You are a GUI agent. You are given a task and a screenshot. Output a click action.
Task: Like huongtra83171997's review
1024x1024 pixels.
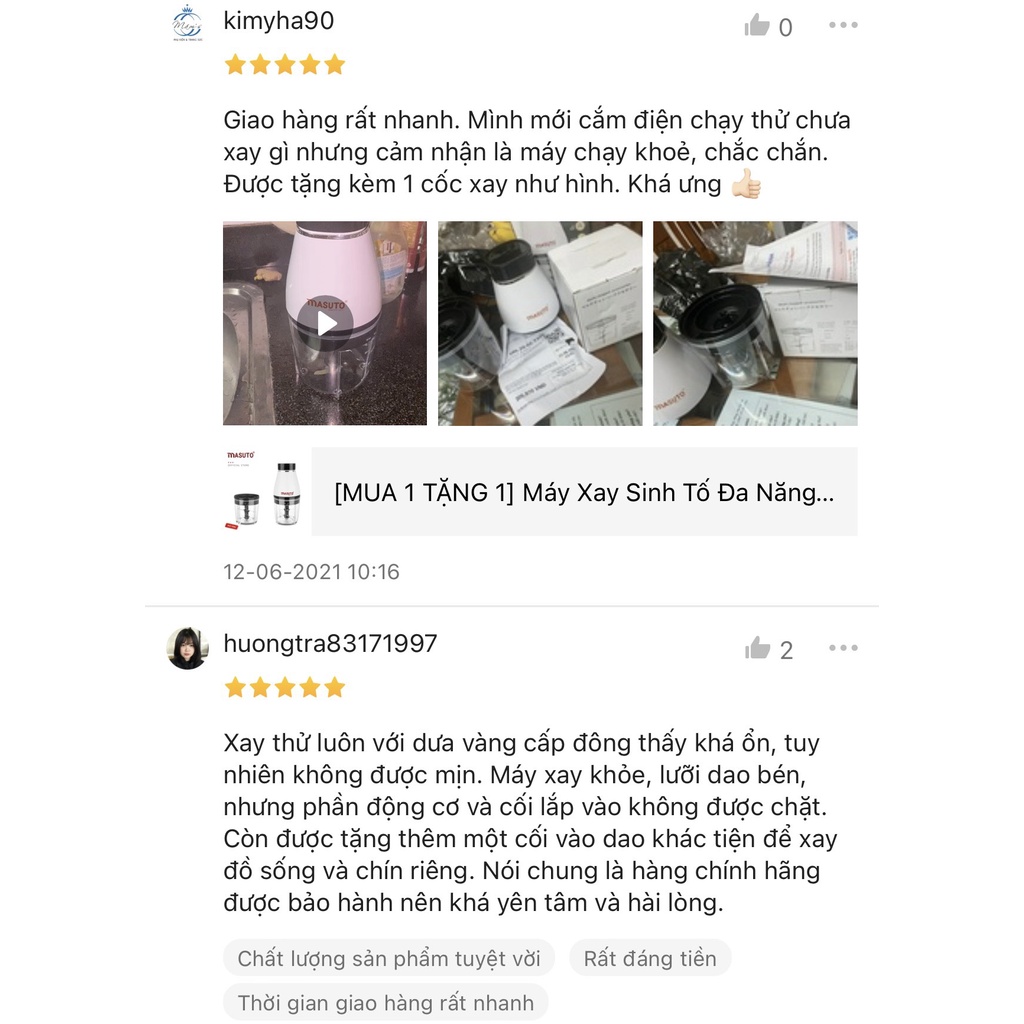tap(757, 648)
